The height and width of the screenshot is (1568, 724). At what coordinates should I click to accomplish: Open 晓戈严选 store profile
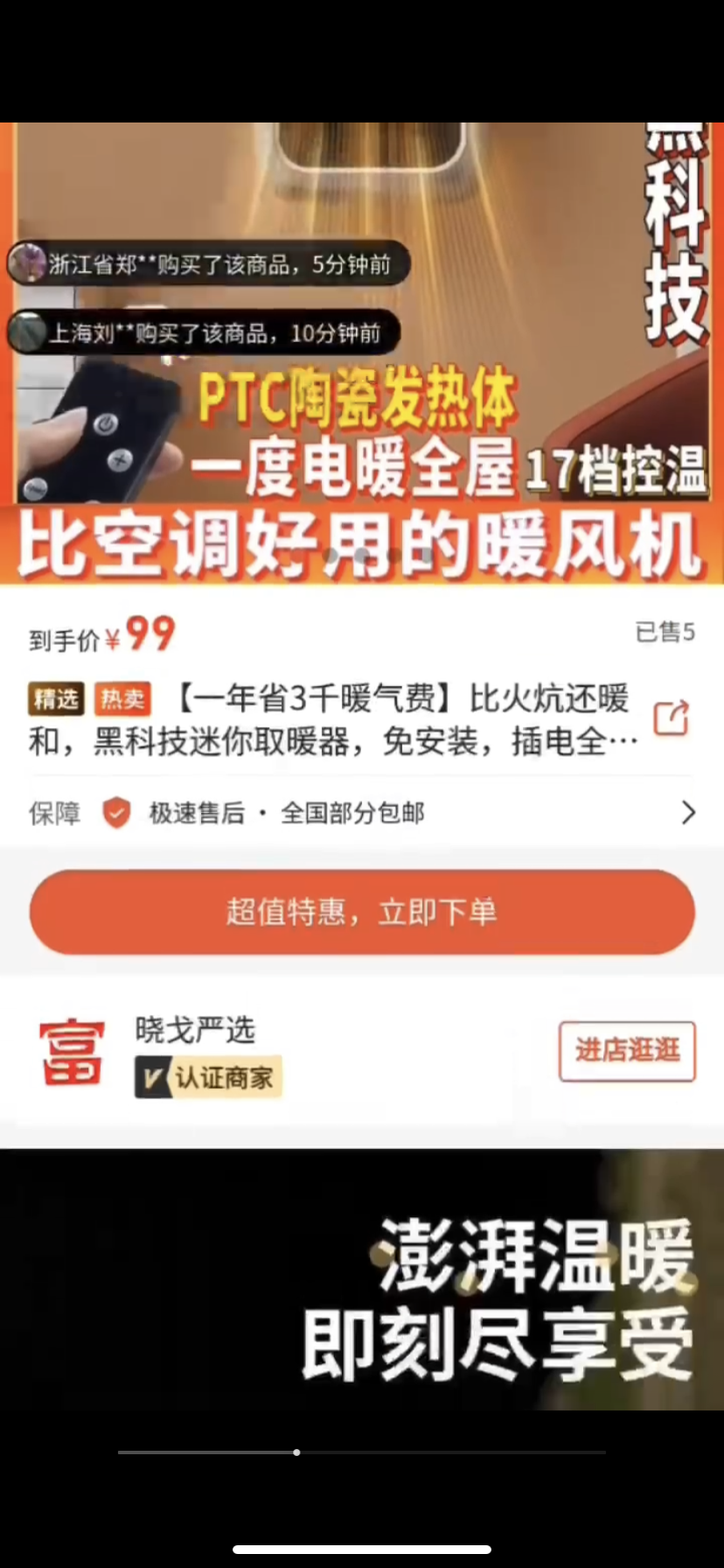click(194, 1030)
